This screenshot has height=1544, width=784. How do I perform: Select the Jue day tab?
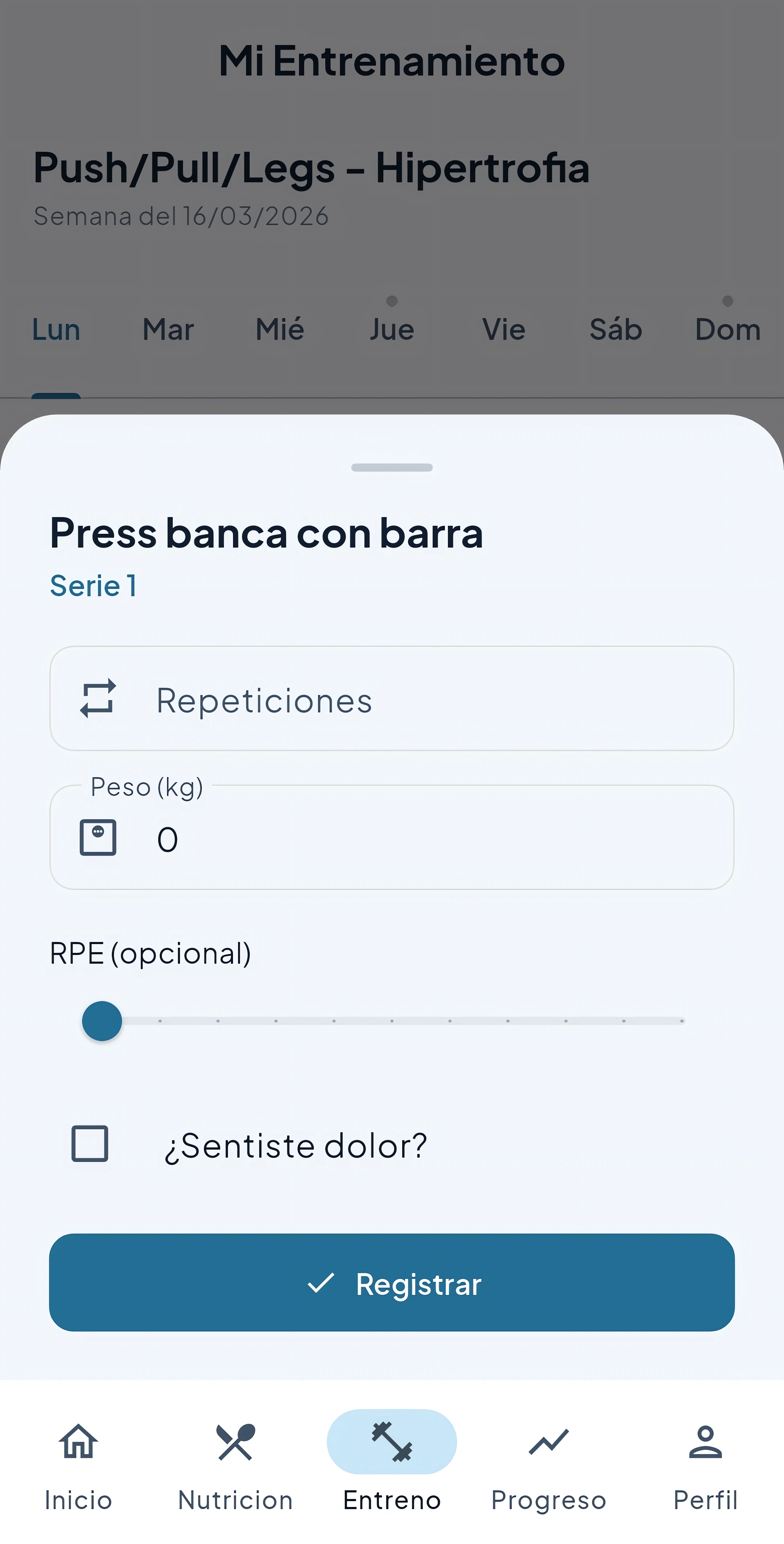pyautogui.click(x=392, y=329)
